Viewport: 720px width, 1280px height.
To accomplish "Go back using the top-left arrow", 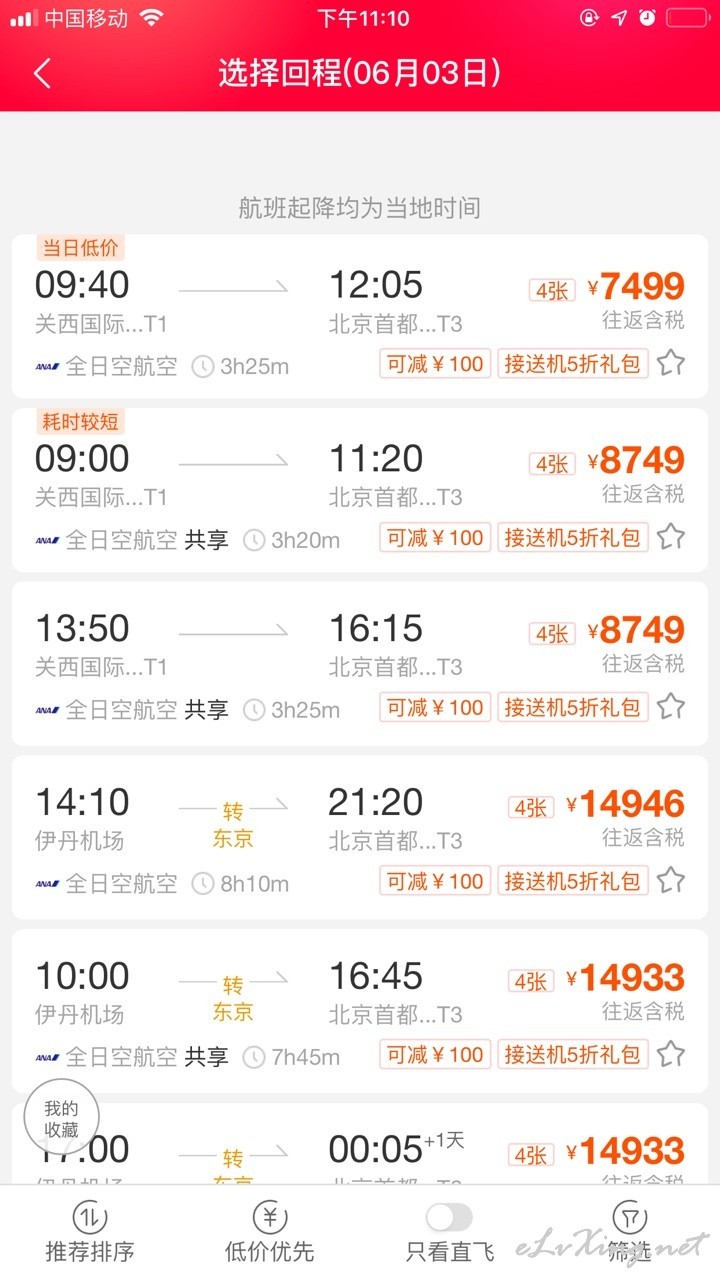I will coord(42,74).
